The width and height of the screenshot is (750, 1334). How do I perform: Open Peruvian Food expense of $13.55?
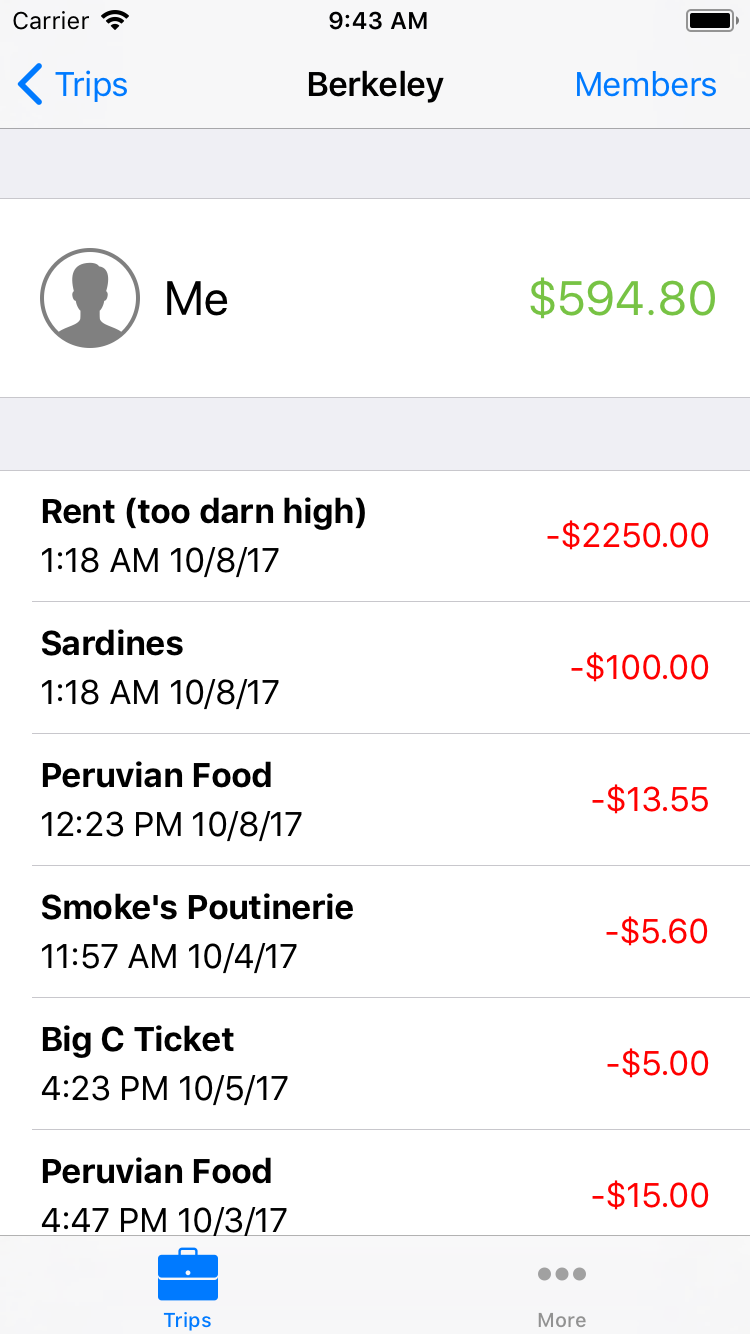(375, 800)
